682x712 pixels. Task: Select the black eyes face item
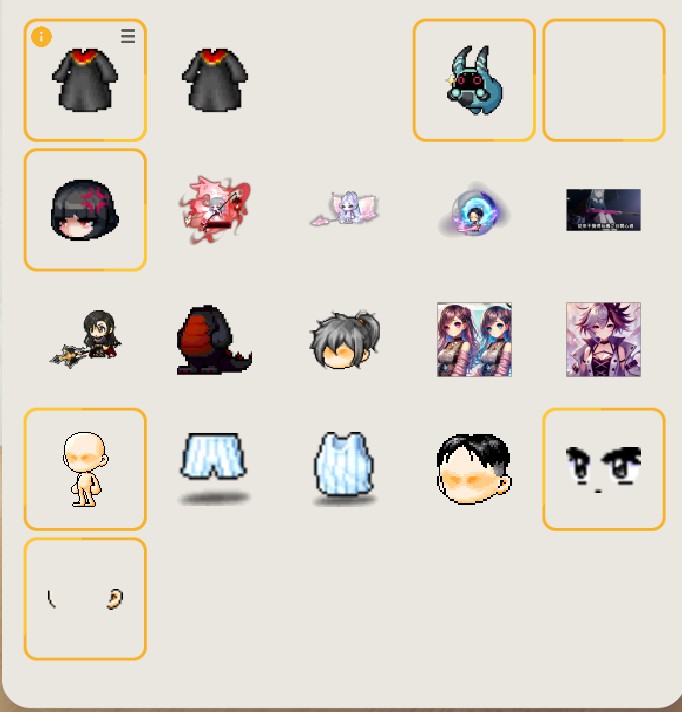pyautogui.click(x=604, y=469)
